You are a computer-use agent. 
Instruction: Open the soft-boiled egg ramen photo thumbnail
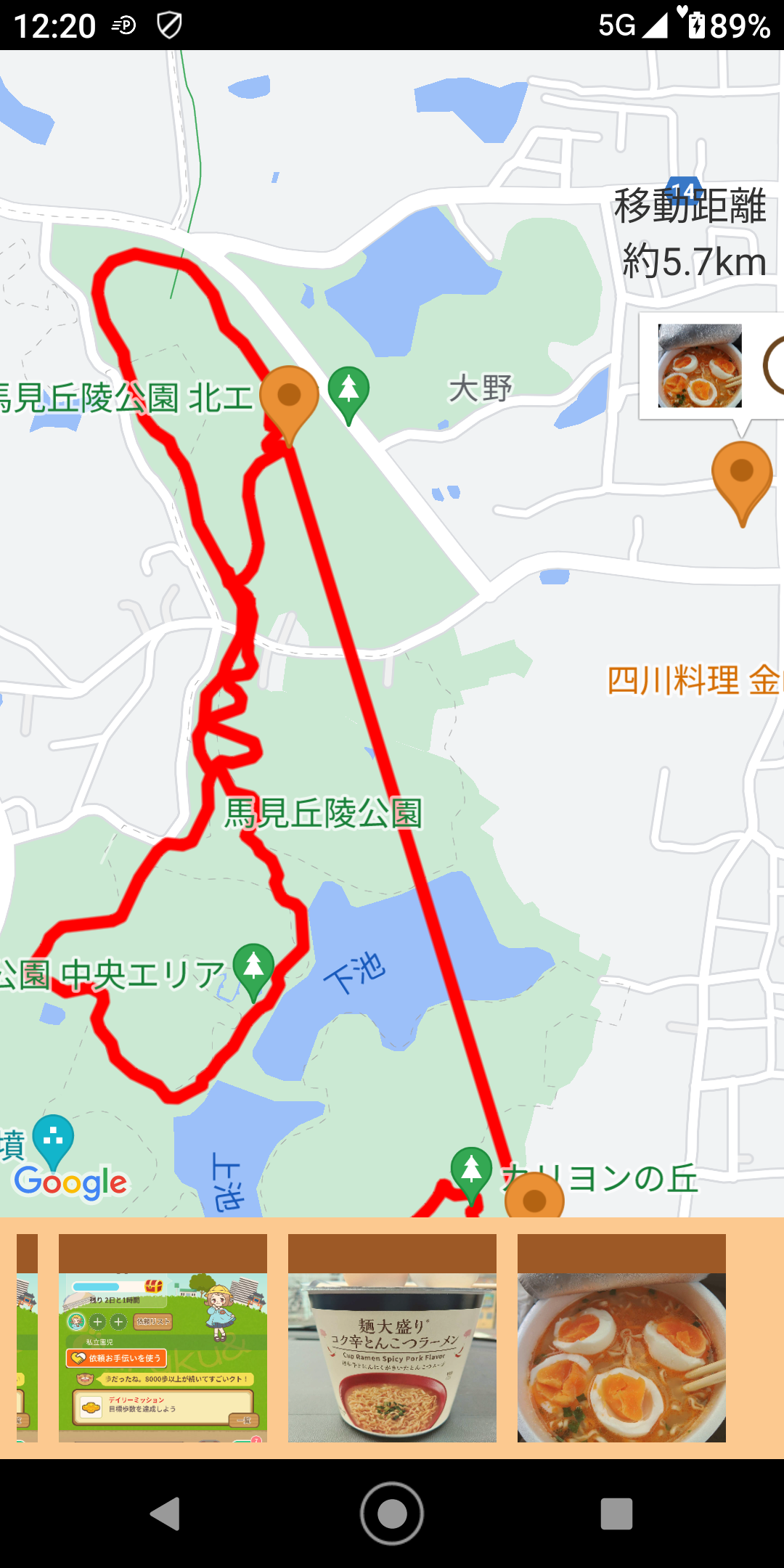(621, 1338)
